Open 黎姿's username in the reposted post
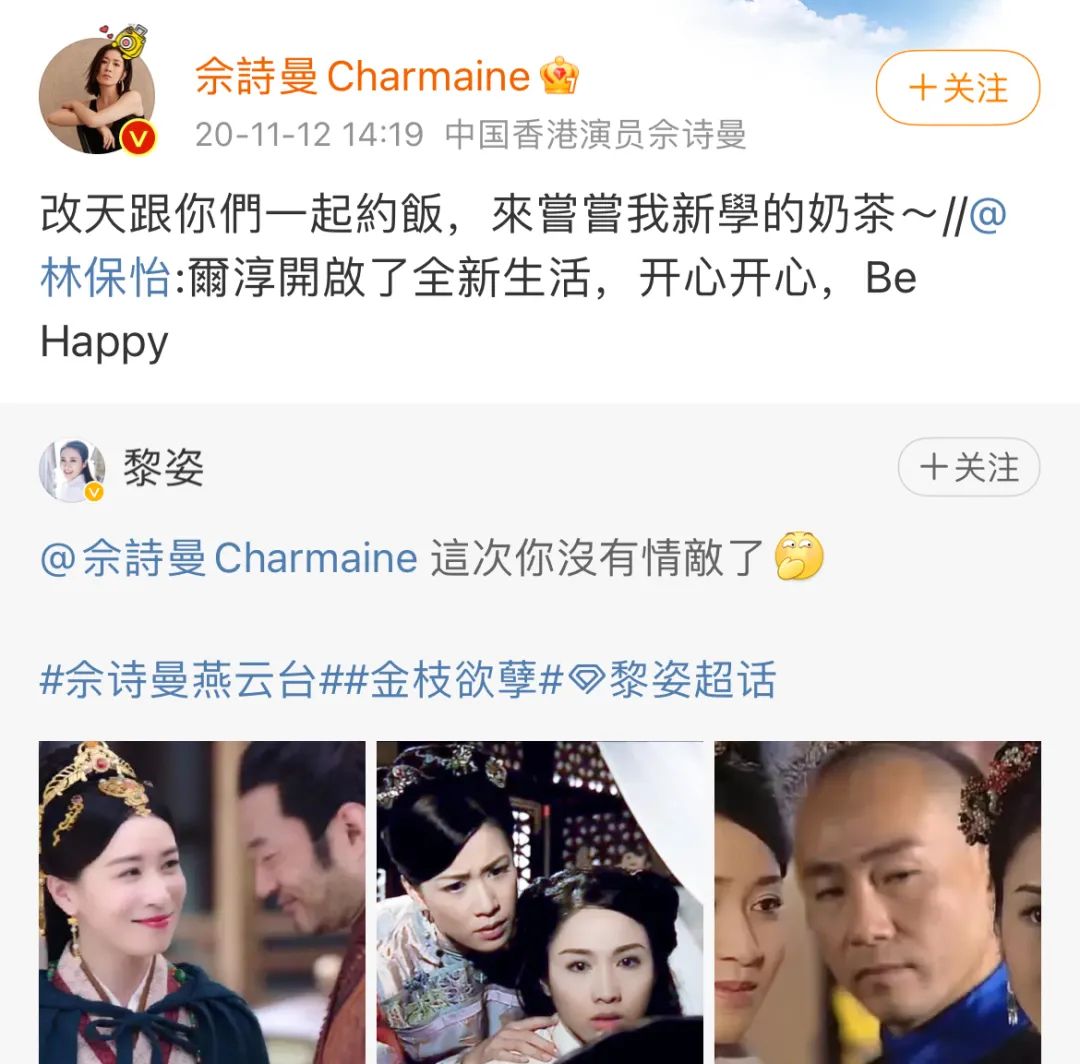The image size is (1080, 1064). click(163, 467)
